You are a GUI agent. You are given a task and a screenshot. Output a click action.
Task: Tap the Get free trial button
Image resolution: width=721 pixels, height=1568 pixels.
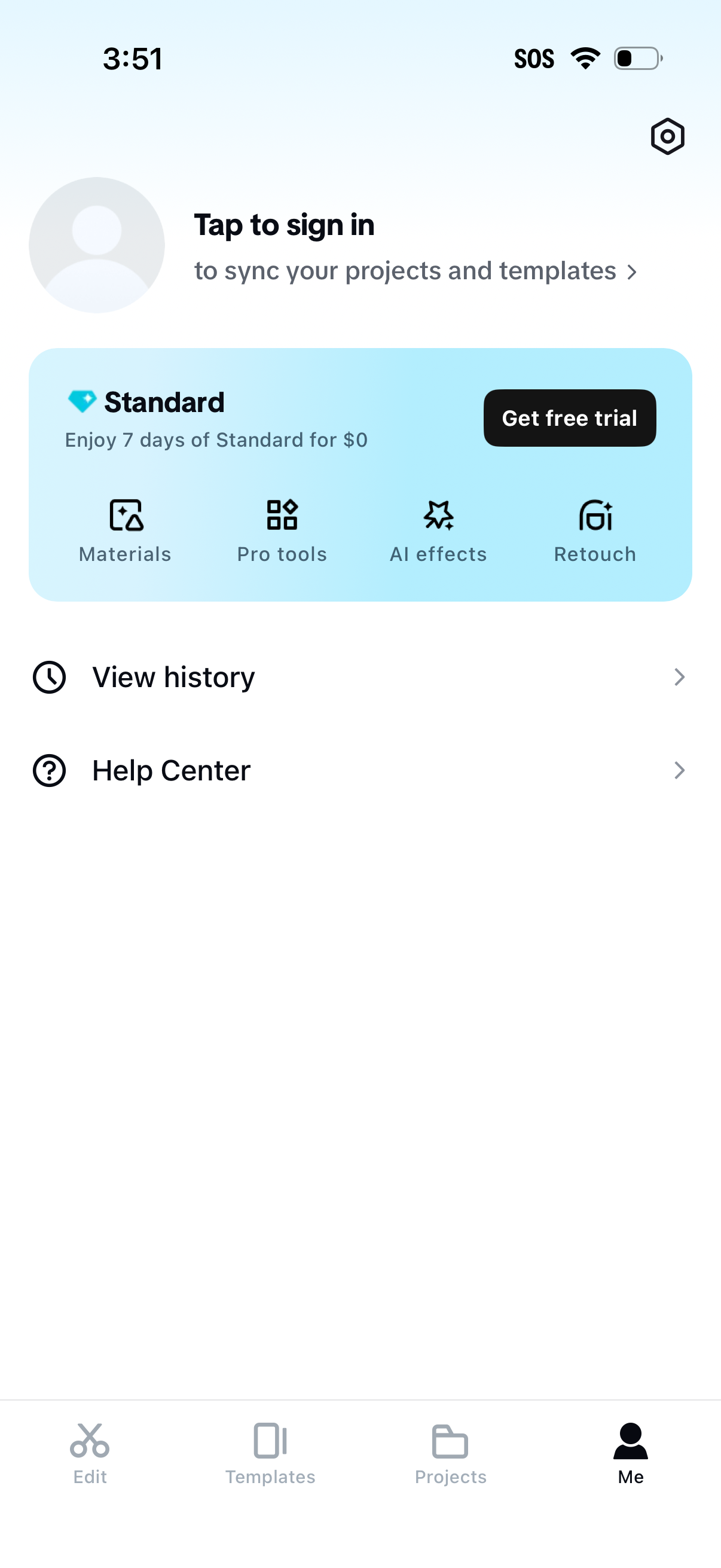point(570,418)
